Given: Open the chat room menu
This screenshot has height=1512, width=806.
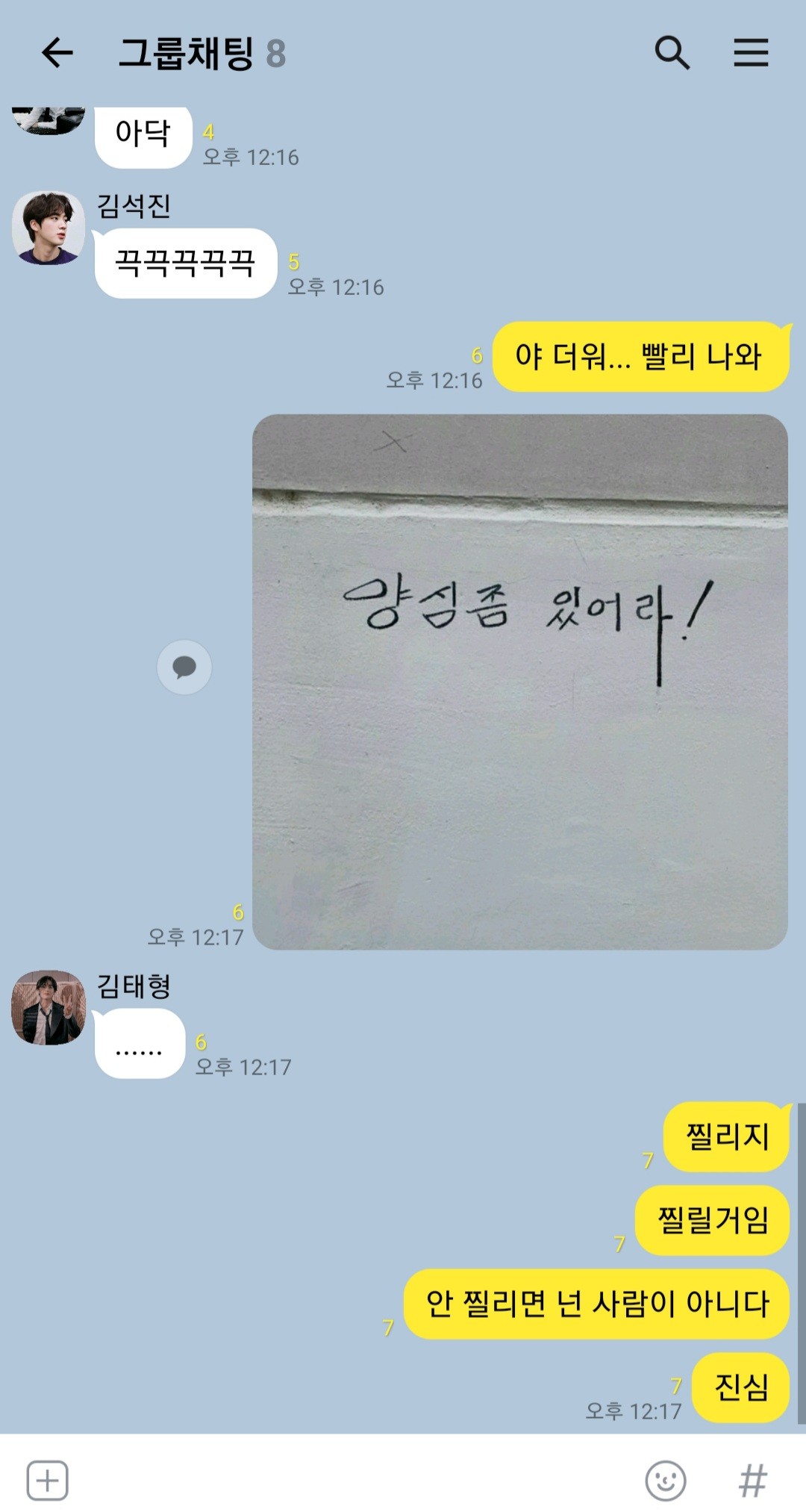Looking at the screenshot, I should coord(751,53).
